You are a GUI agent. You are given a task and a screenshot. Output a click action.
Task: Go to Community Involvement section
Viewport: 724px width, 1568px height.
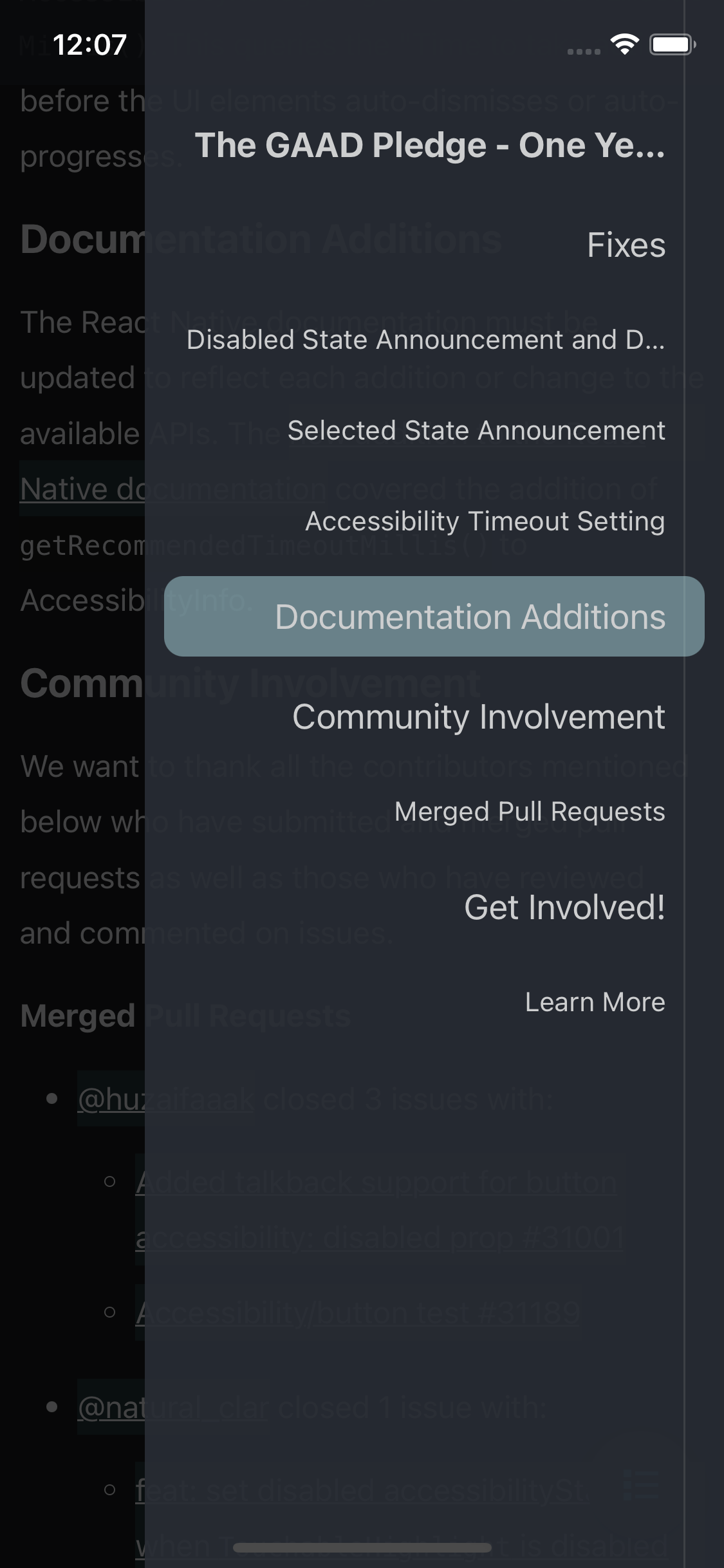click(x=478, y=717)
